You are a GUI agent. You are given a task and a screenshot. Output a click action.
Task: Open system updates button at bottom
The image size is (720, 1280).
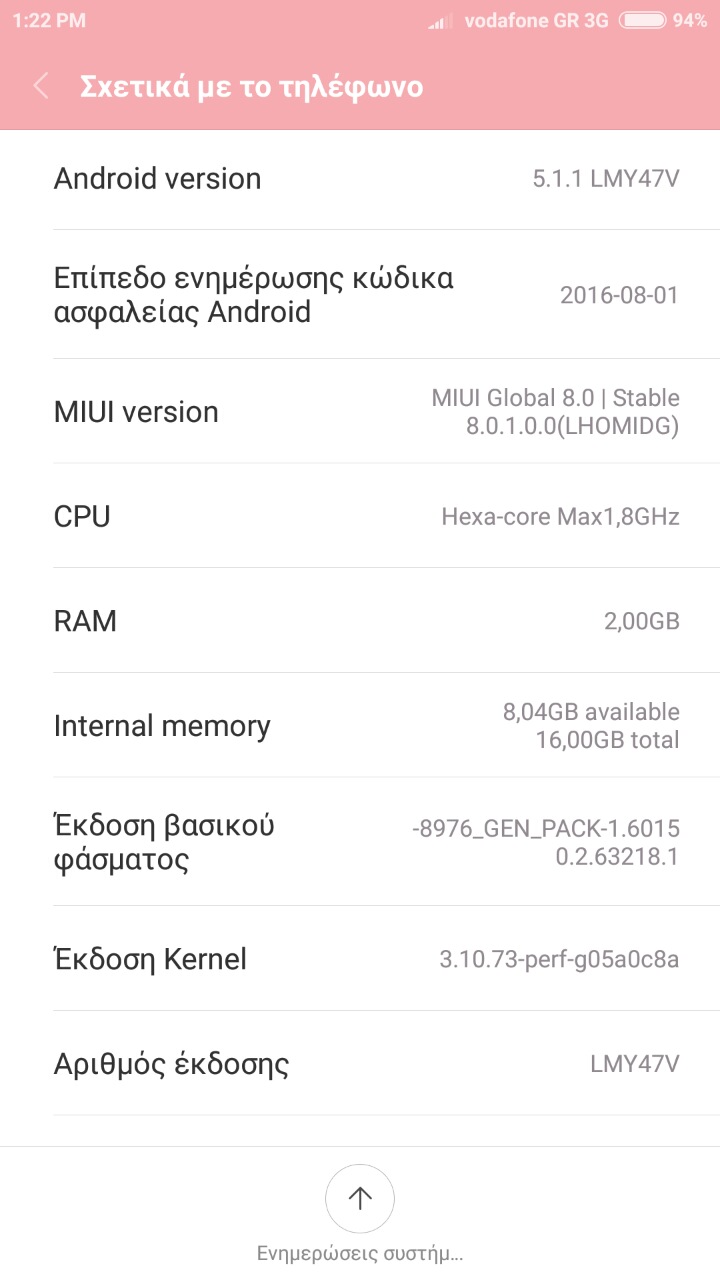point(360,1198)
